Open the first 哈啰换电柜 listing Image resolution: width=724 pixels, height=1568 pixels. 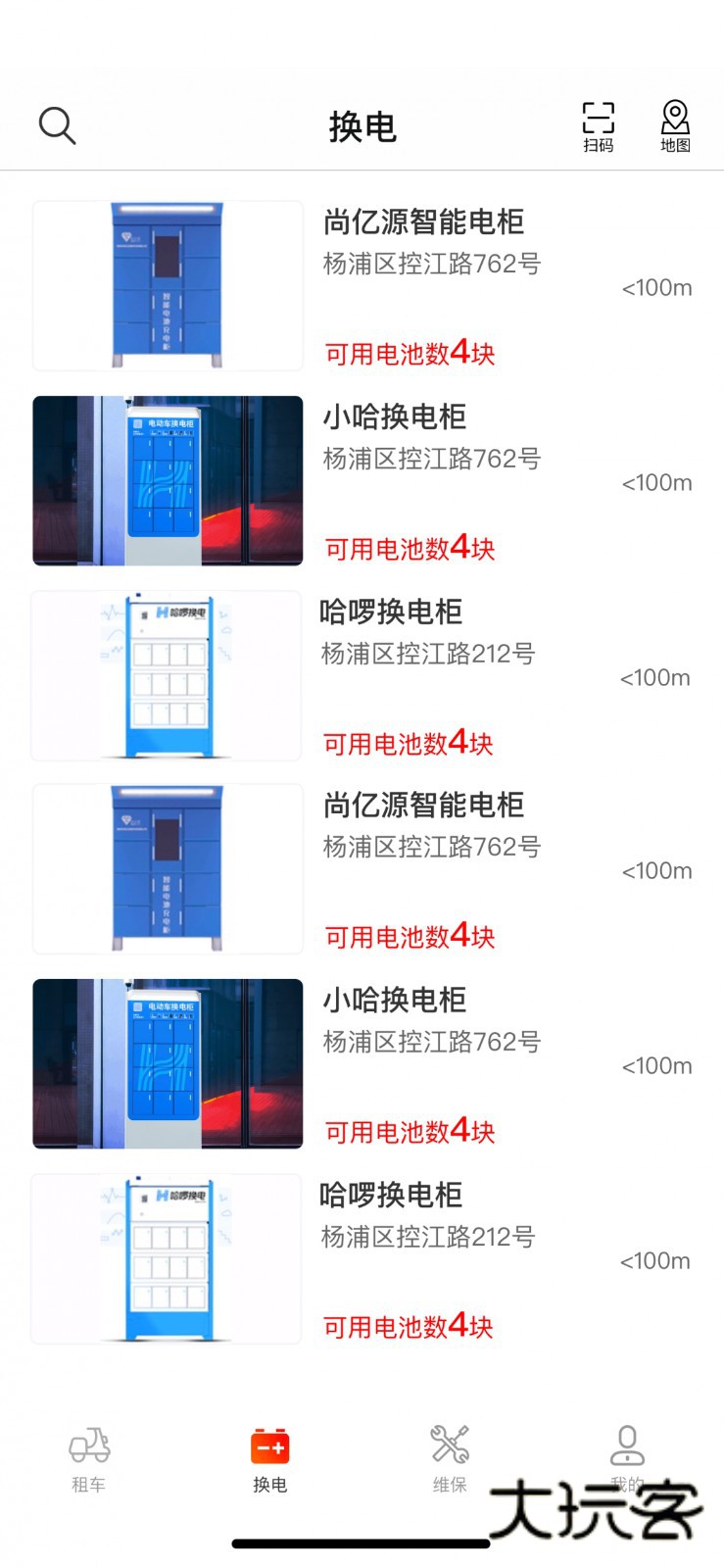pyautogui.click(x=390, y=612)
